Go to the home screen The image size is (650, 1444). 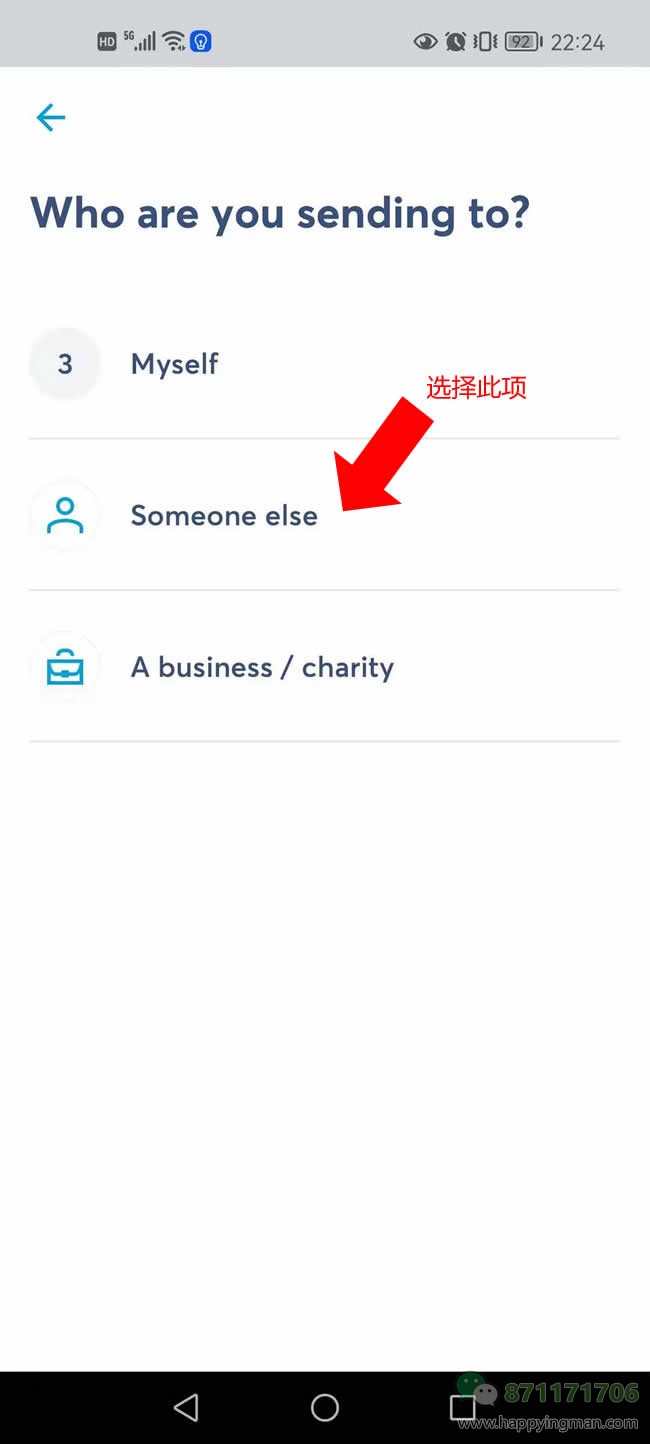coord(325,1408)
